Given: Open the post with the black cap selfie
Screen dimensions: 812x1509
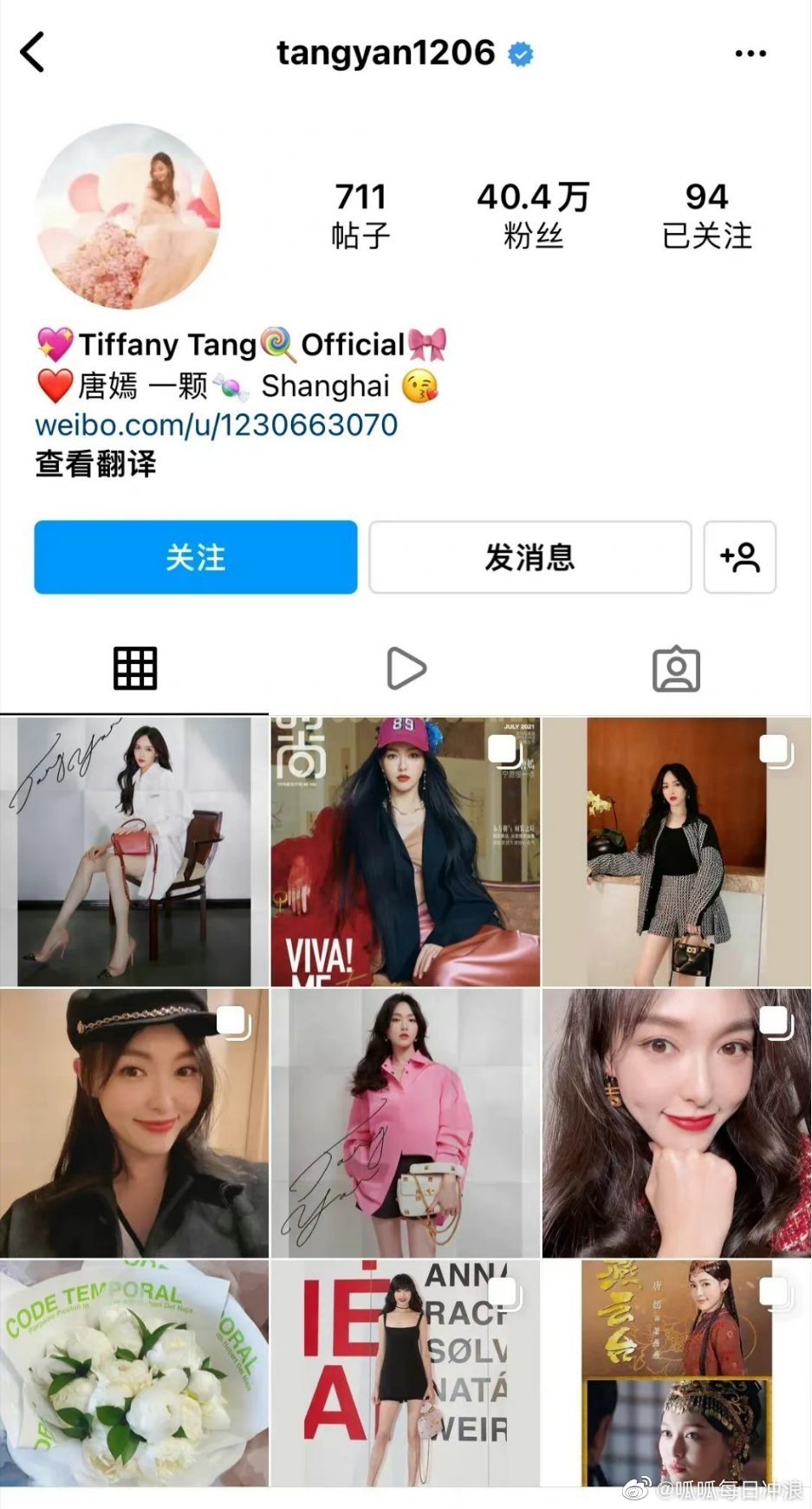Looking at the screenshot, I should (x=134, y=1123).
